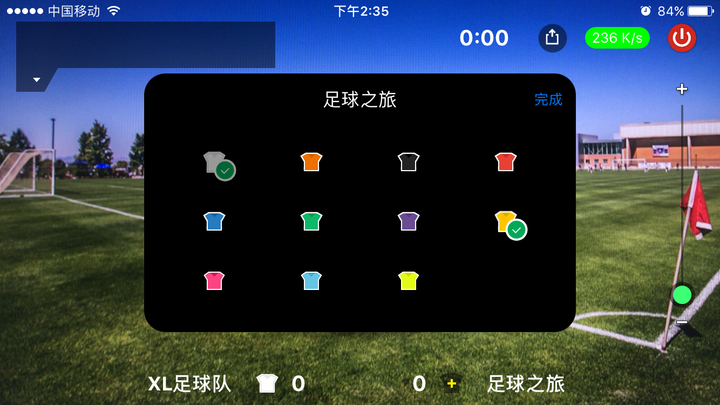Viewport: 720px width, 405px height.
Task: Tap the red power button
Action: 682,38
